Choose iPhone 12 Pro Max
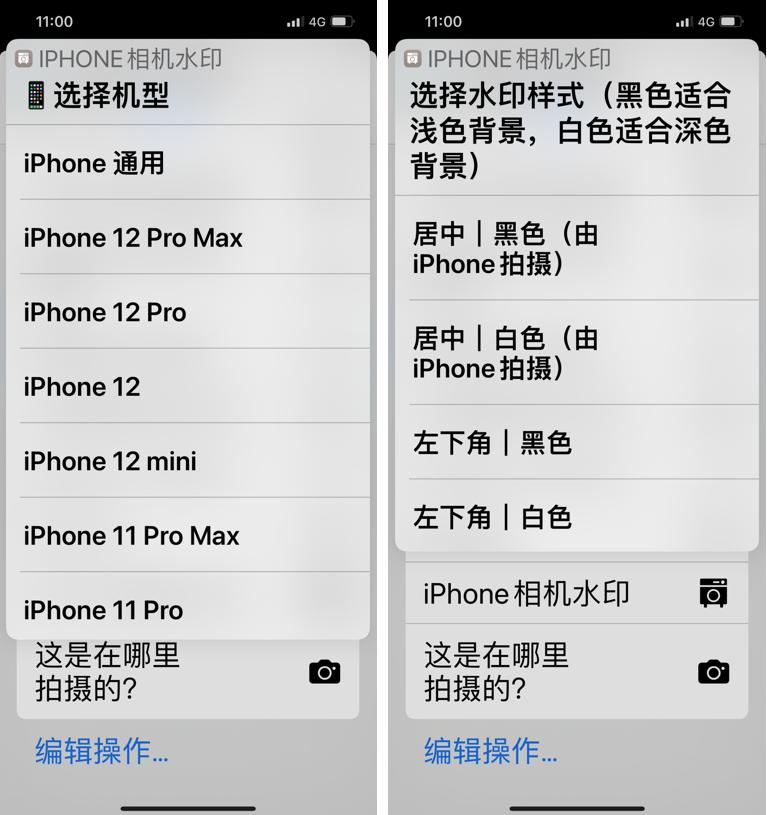 190,238
